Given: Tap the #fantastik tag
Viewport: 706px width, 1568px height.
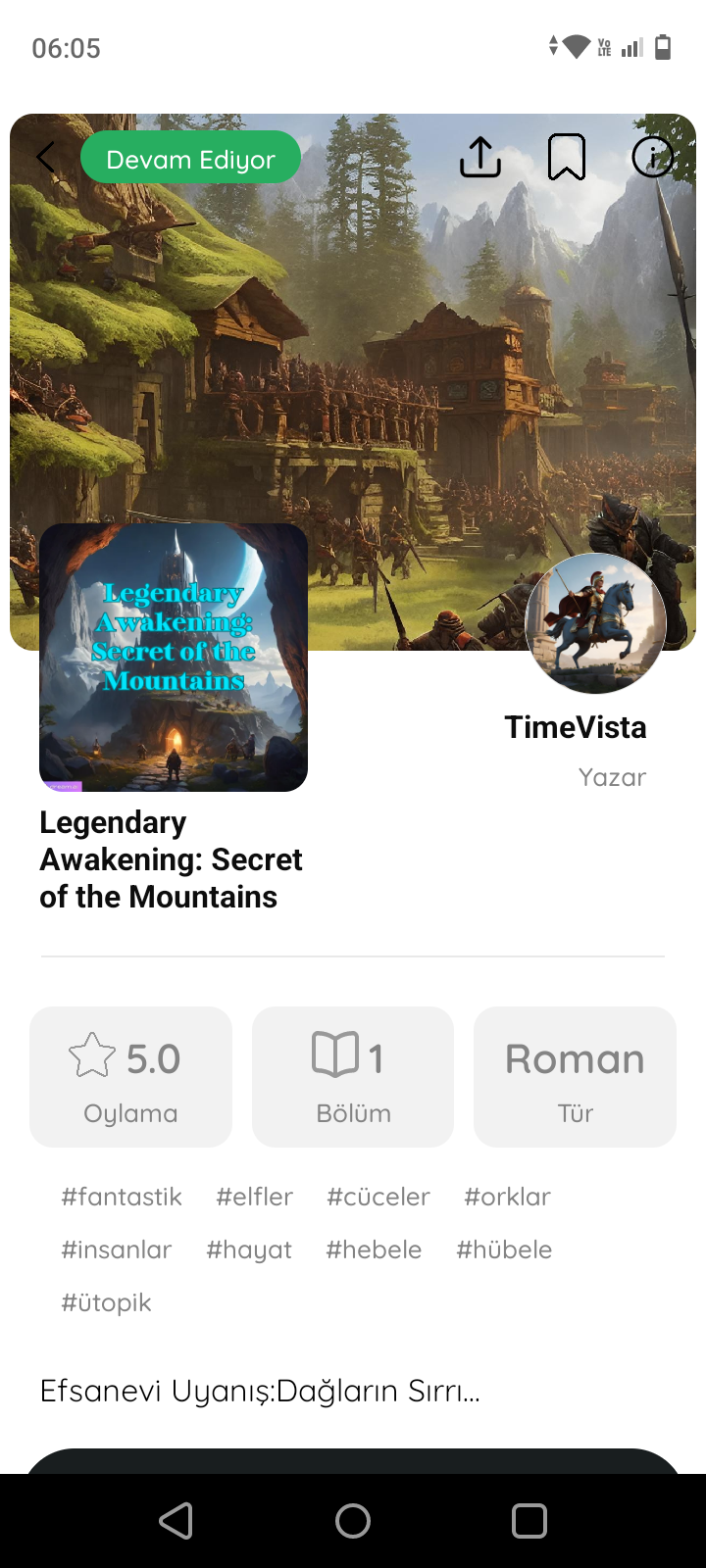Looking at the screenshot, I should pyautogui.click(x=122, y=1197).
